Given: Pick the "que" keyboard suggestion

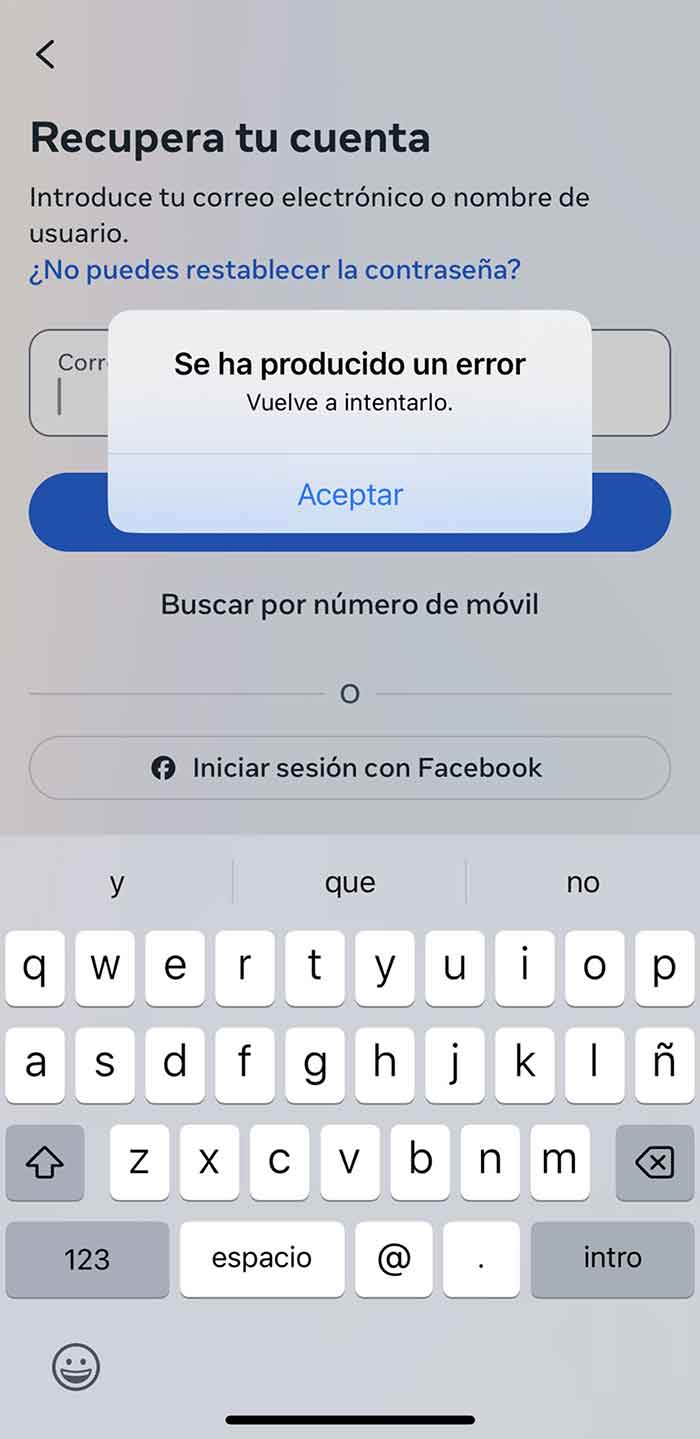Looking at the screenshot, I should pos(350,882).
